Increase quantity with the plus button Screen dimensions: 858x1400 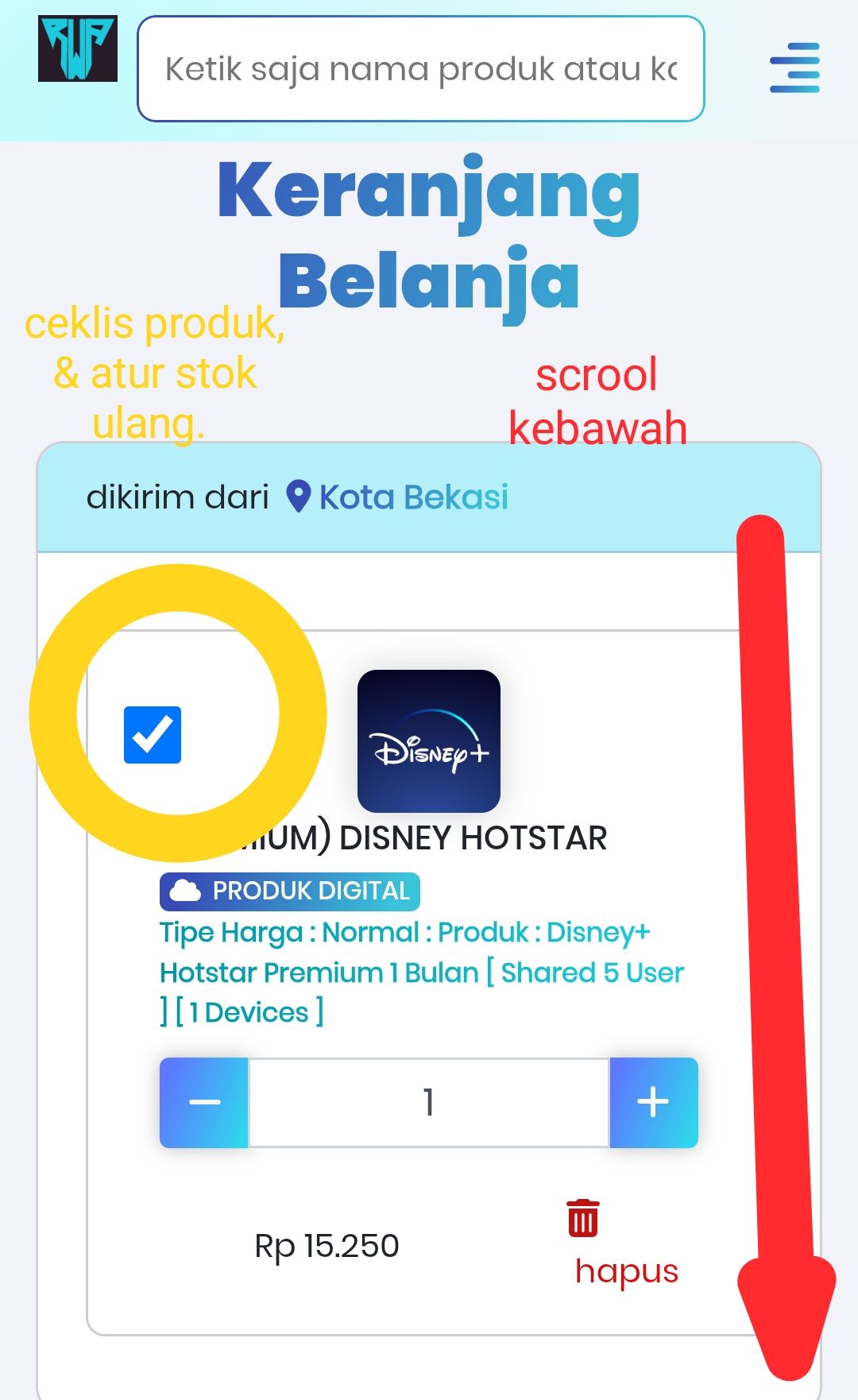click(x=653, y=1102)
